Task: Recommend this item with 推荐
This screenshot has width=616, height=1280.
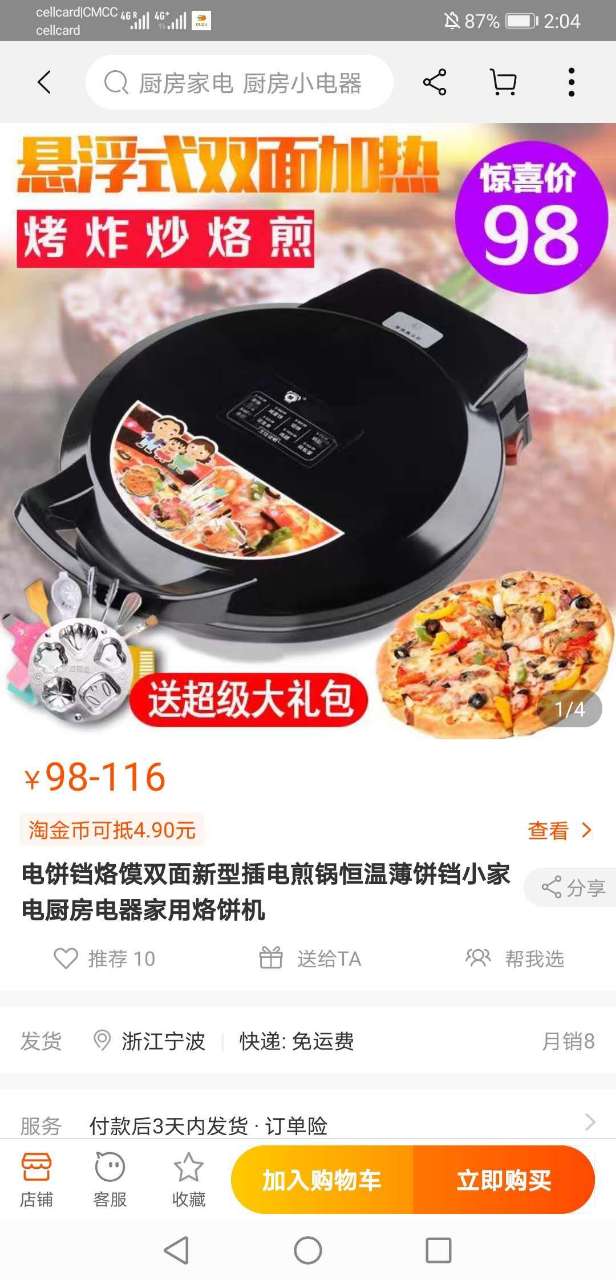Action: (104, 959)
